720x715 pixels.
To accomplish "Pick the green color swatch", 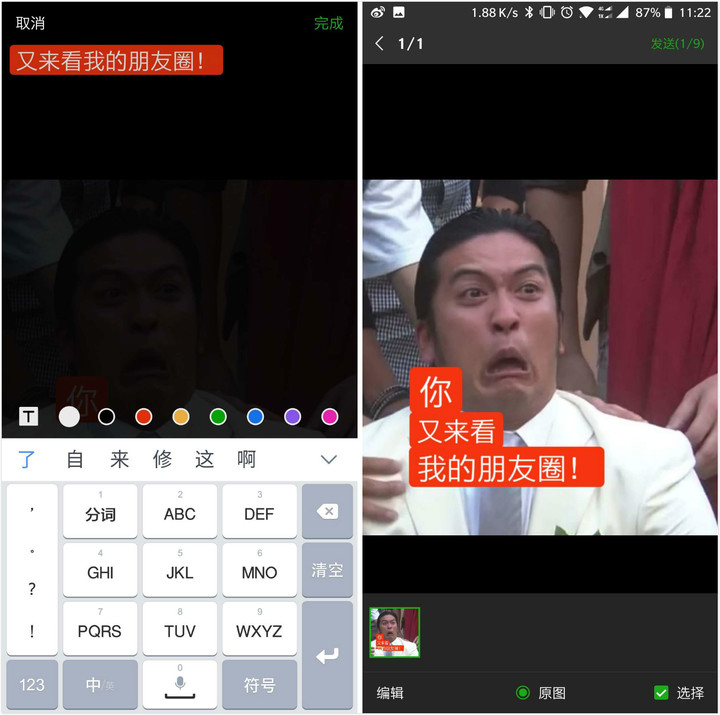I will pyautogui.click(x=218, y=416).
